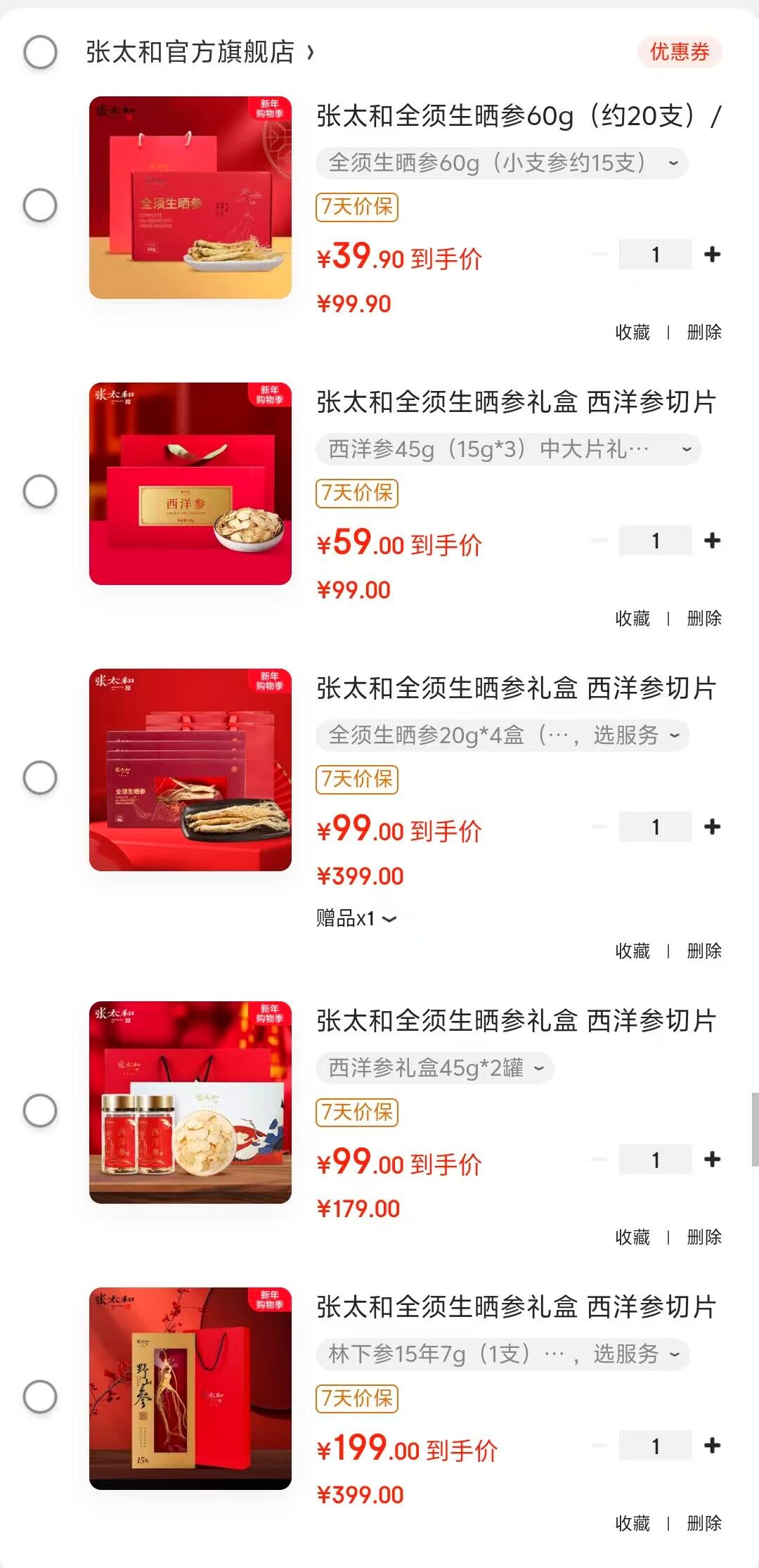Save the ¥59.00 item to favorites
759x1568 pixels.
pyautogui.click(x=632, y=618)
